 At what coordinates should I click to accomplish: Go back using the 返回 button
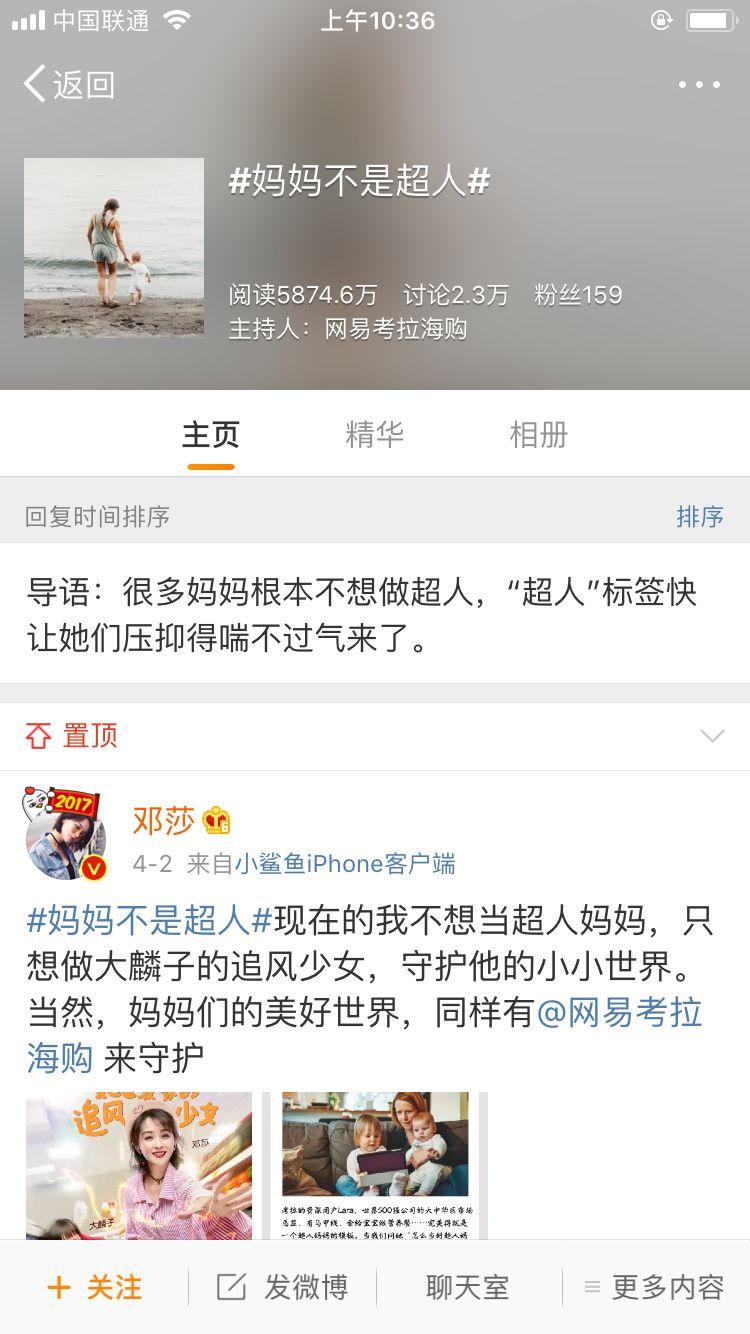68,85
